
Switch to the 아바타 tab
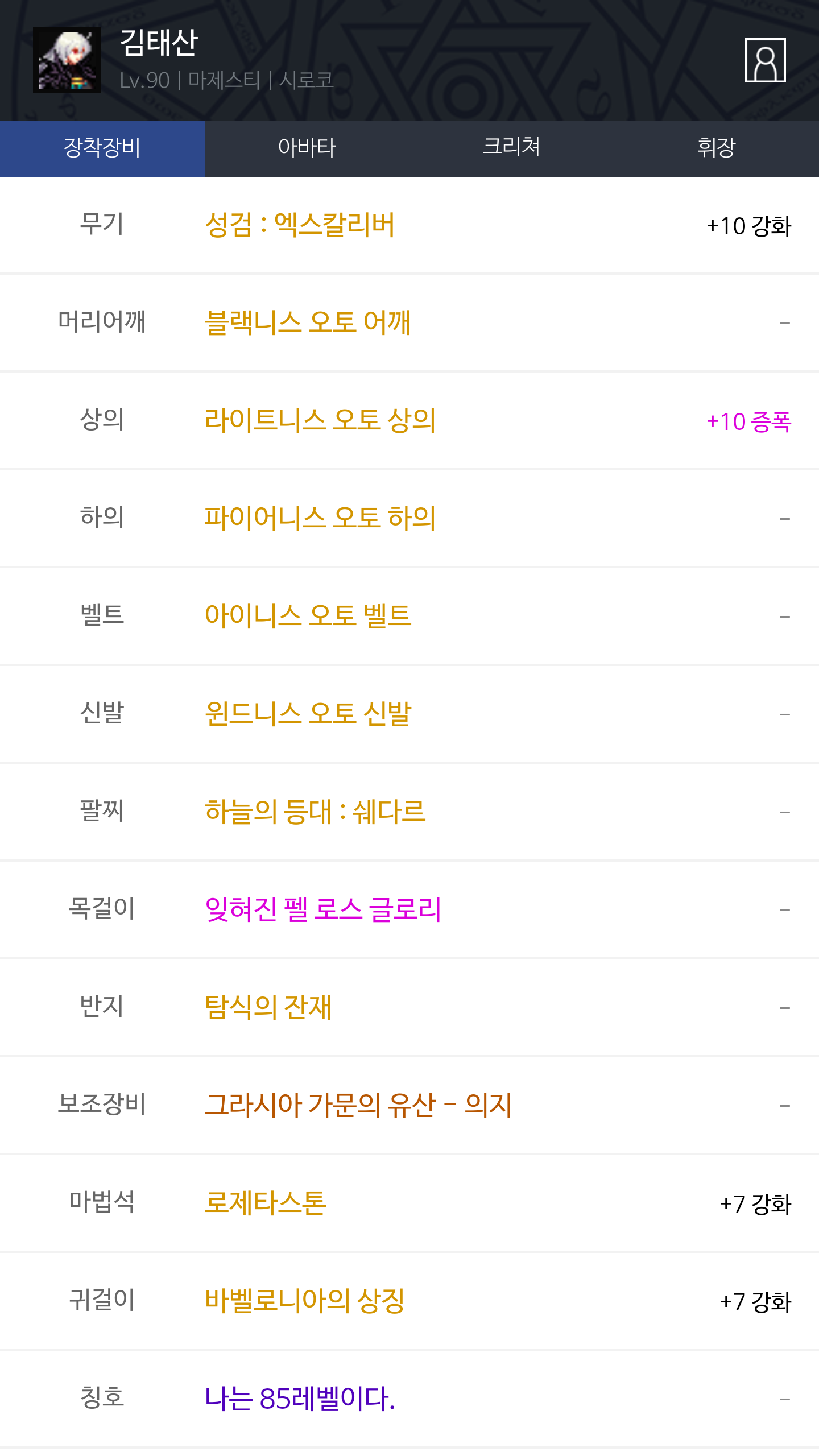(307, 148)
